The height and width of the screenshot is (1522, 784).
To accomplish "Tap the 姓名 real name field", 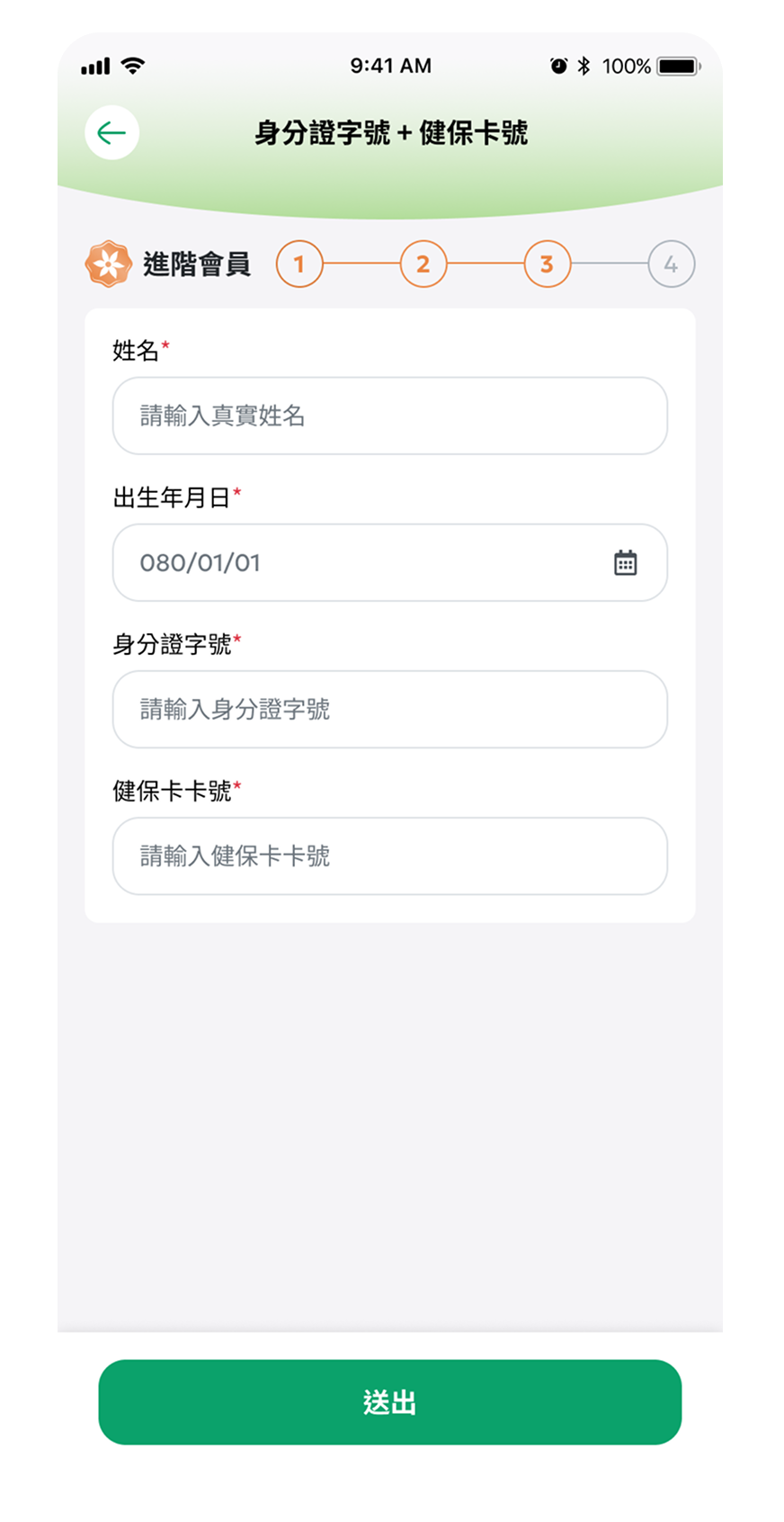I will click(389, 416).
